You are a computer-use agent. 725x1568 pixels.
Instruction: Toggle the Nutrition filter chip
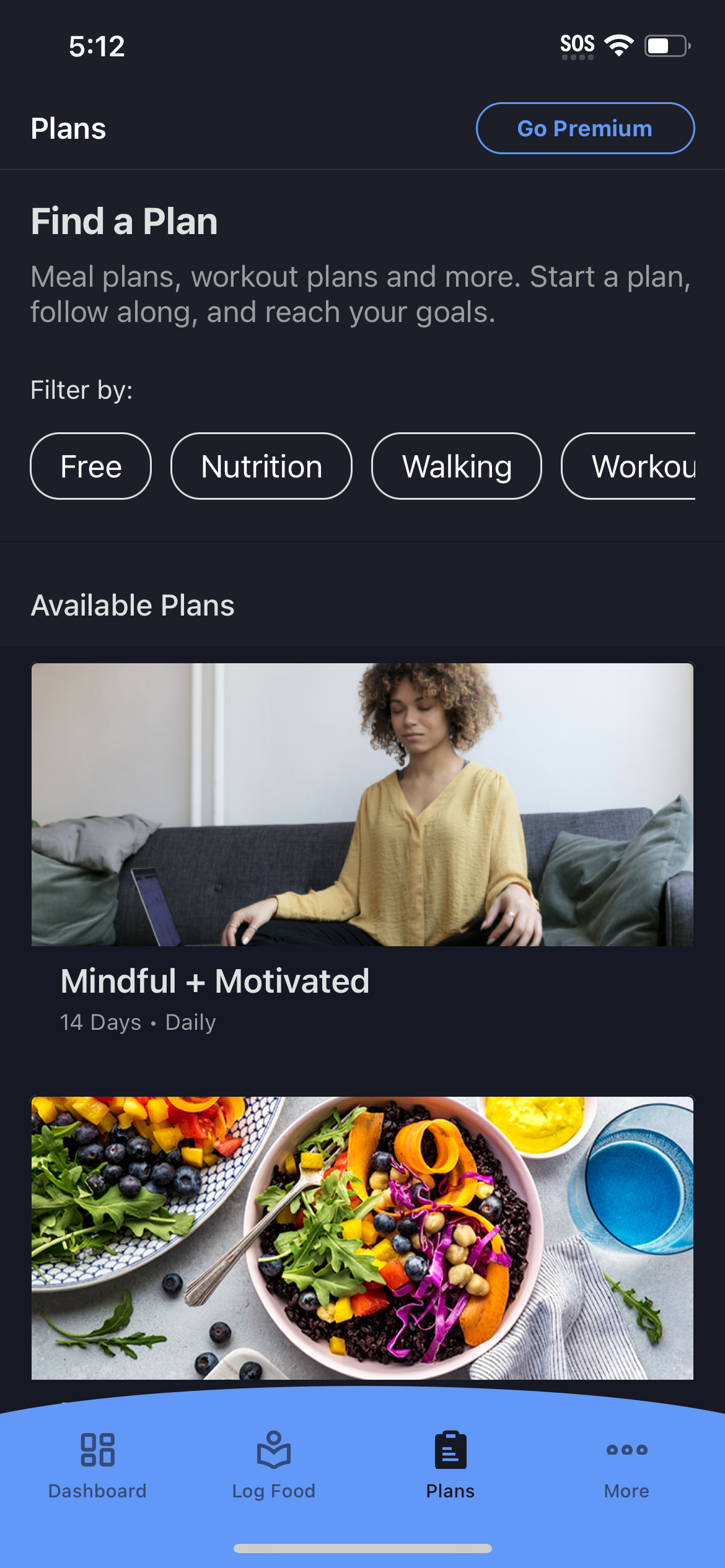pyautogui.click(x=261, y=466)
